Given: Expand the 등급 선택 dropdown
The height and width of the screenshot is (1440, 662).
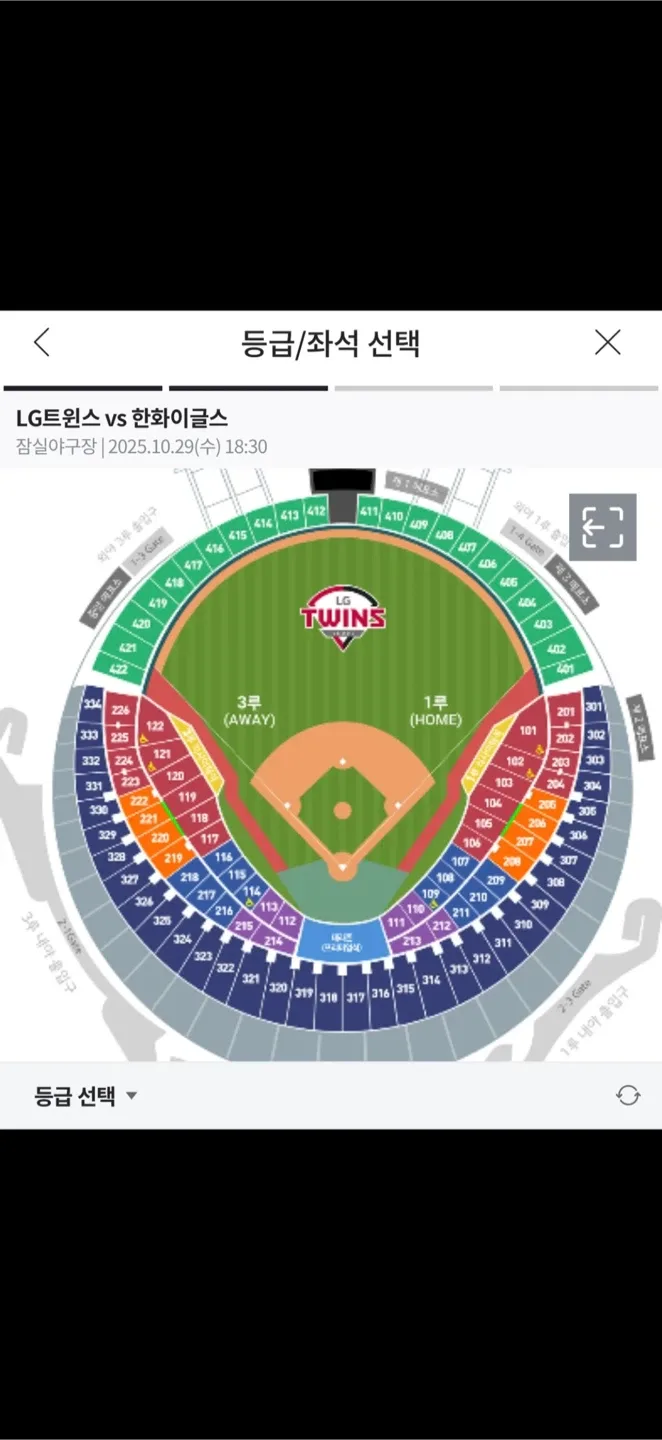Looking at the screenshot, I should [86, 1096].
